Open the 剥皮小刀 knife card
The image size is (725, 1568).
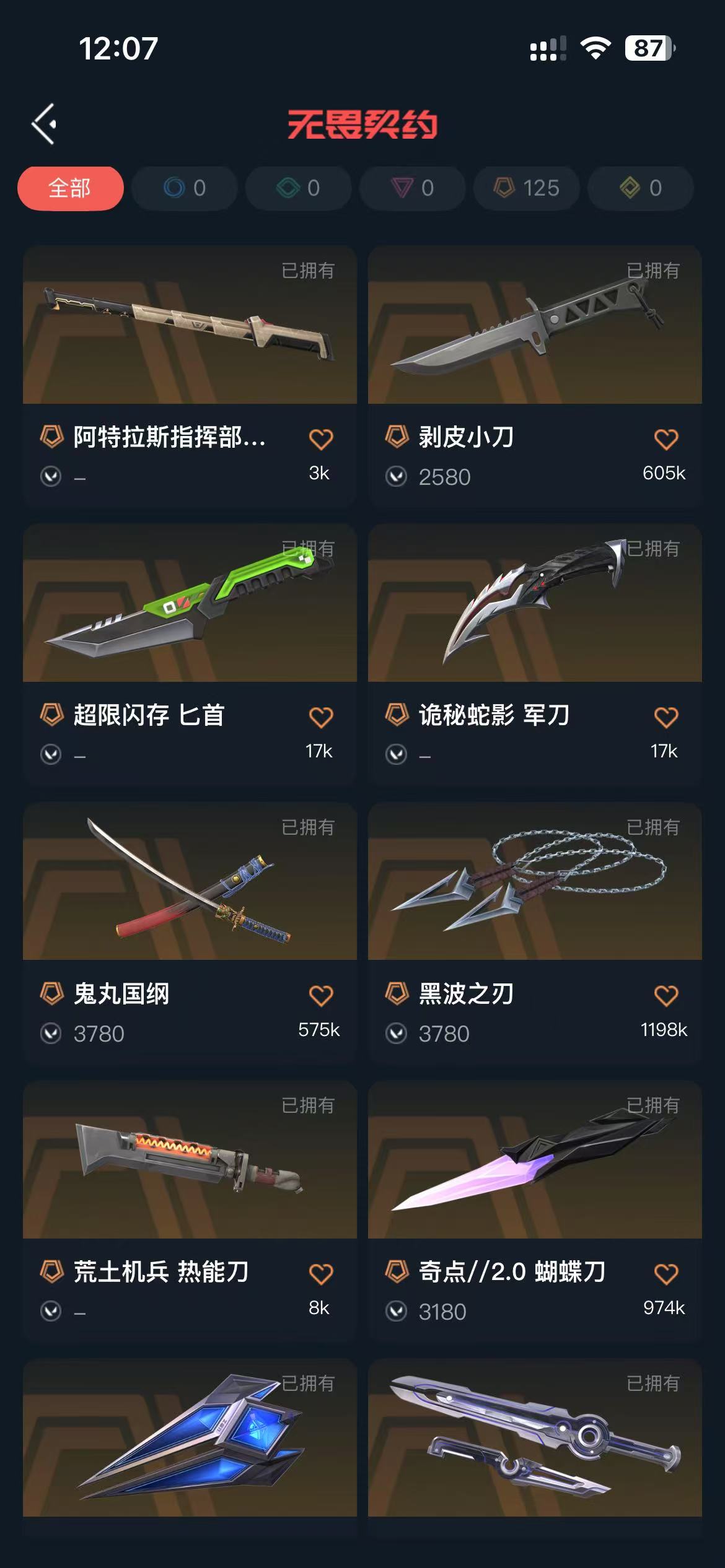pos(535,377)
